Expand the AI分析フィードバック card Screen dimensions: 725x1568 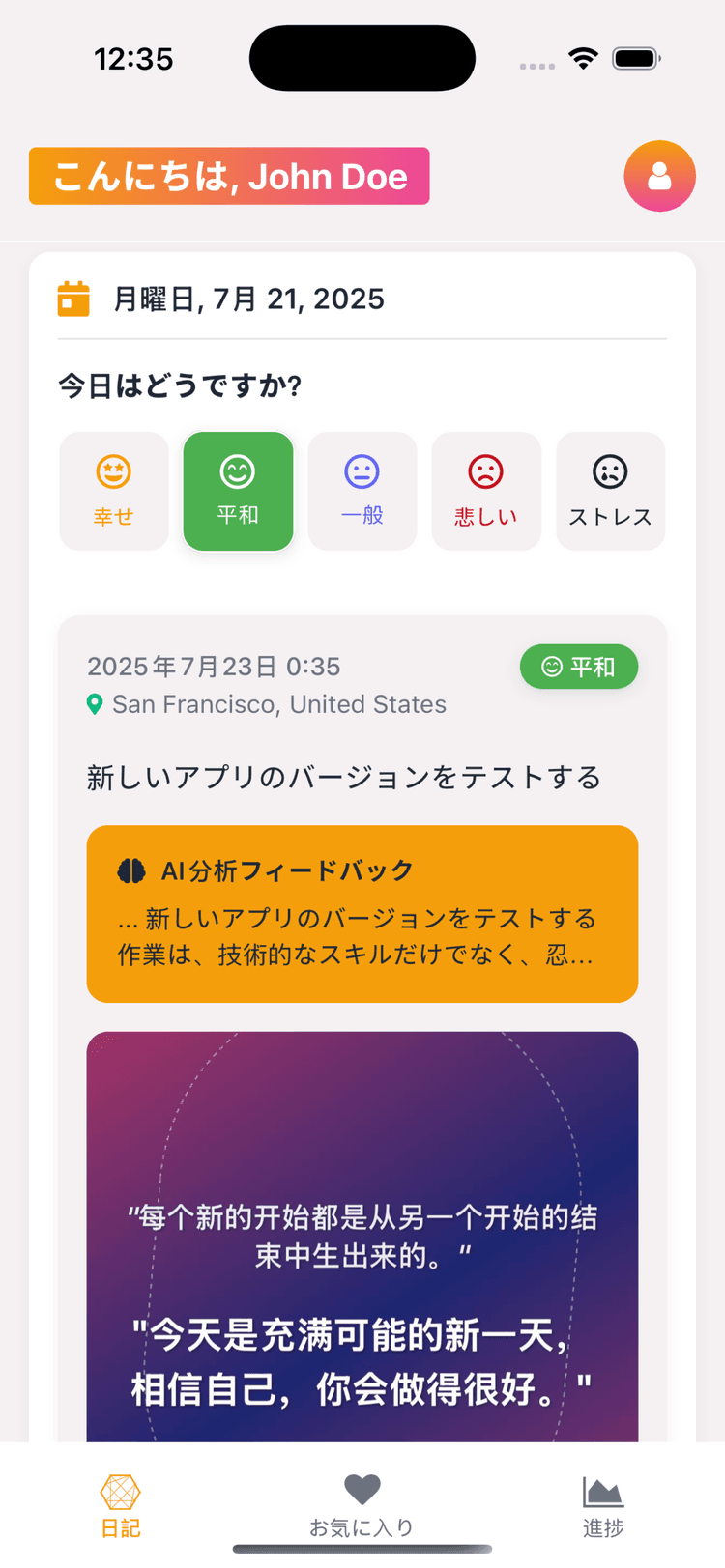[362, 913]
